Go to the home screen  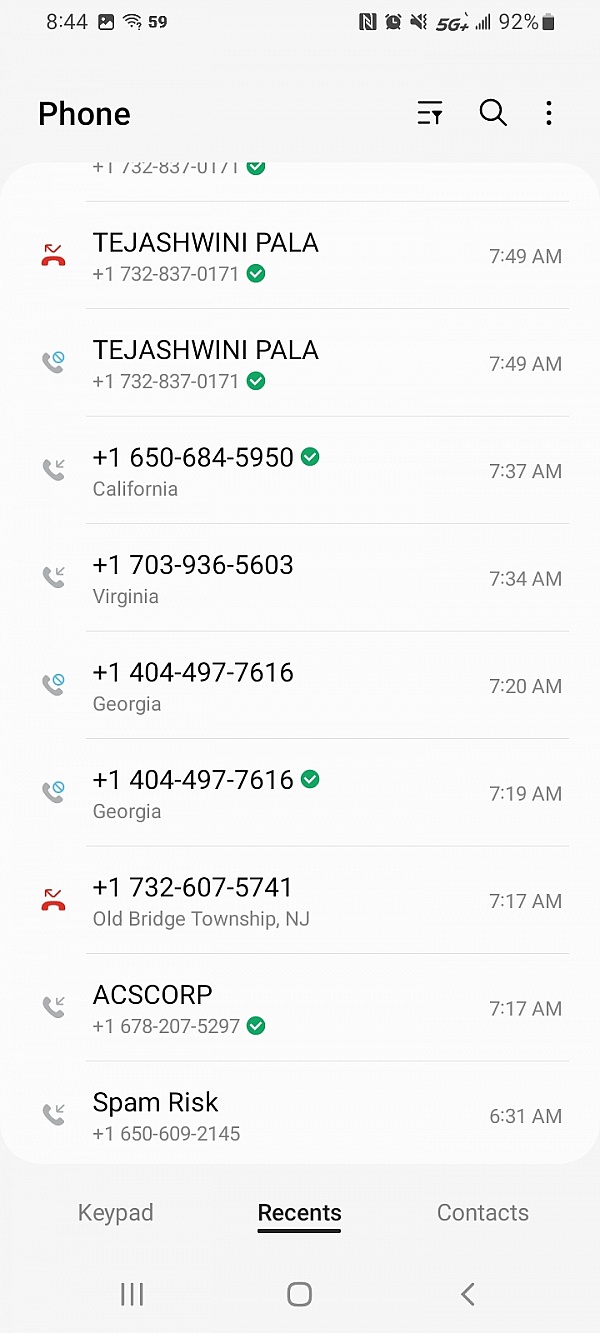coord(299,1294)
